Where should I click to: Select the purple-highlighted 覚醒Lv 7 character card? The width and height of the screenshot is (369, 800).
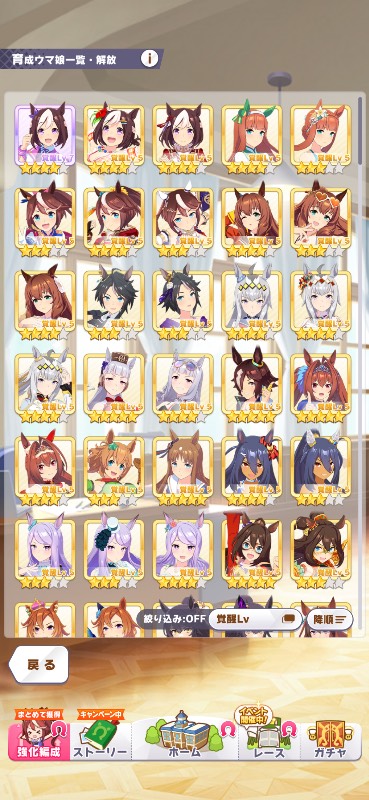coord(45,139)
